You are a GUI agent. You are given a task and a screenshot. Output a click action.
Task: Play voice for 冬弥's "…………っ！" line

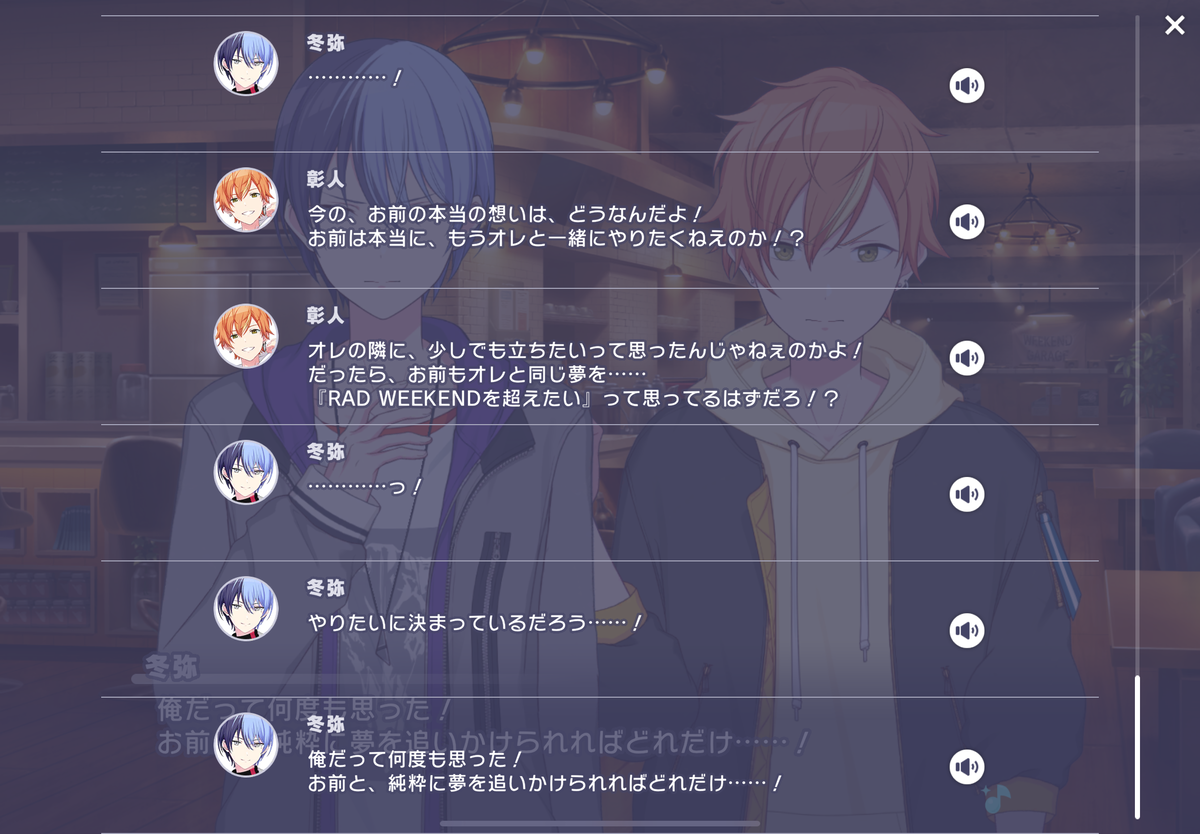[x=967, y=494]
